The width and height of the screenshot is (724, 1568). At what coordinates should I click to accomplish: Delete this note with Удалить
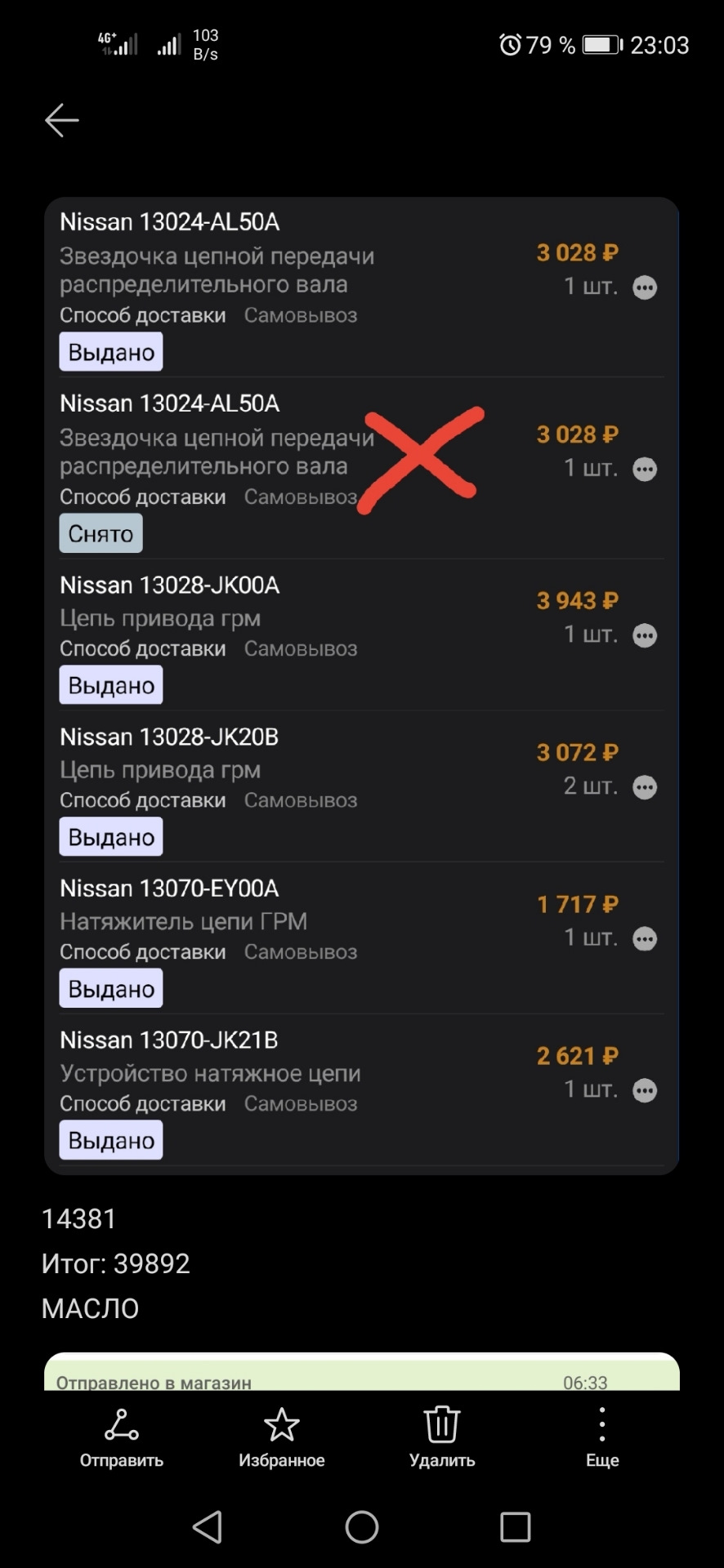[441, 1439]
